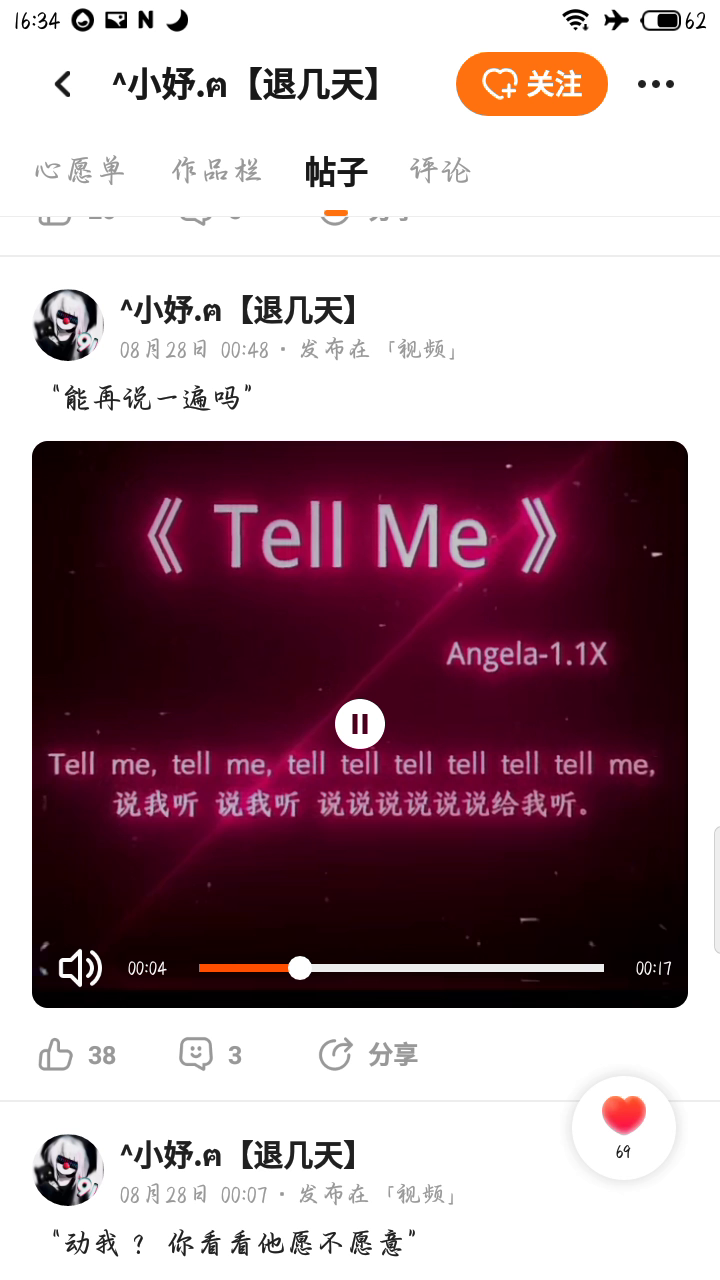720x1280 pixels.
Task: Pause the Tell Me video
Action: coord(360,724)
